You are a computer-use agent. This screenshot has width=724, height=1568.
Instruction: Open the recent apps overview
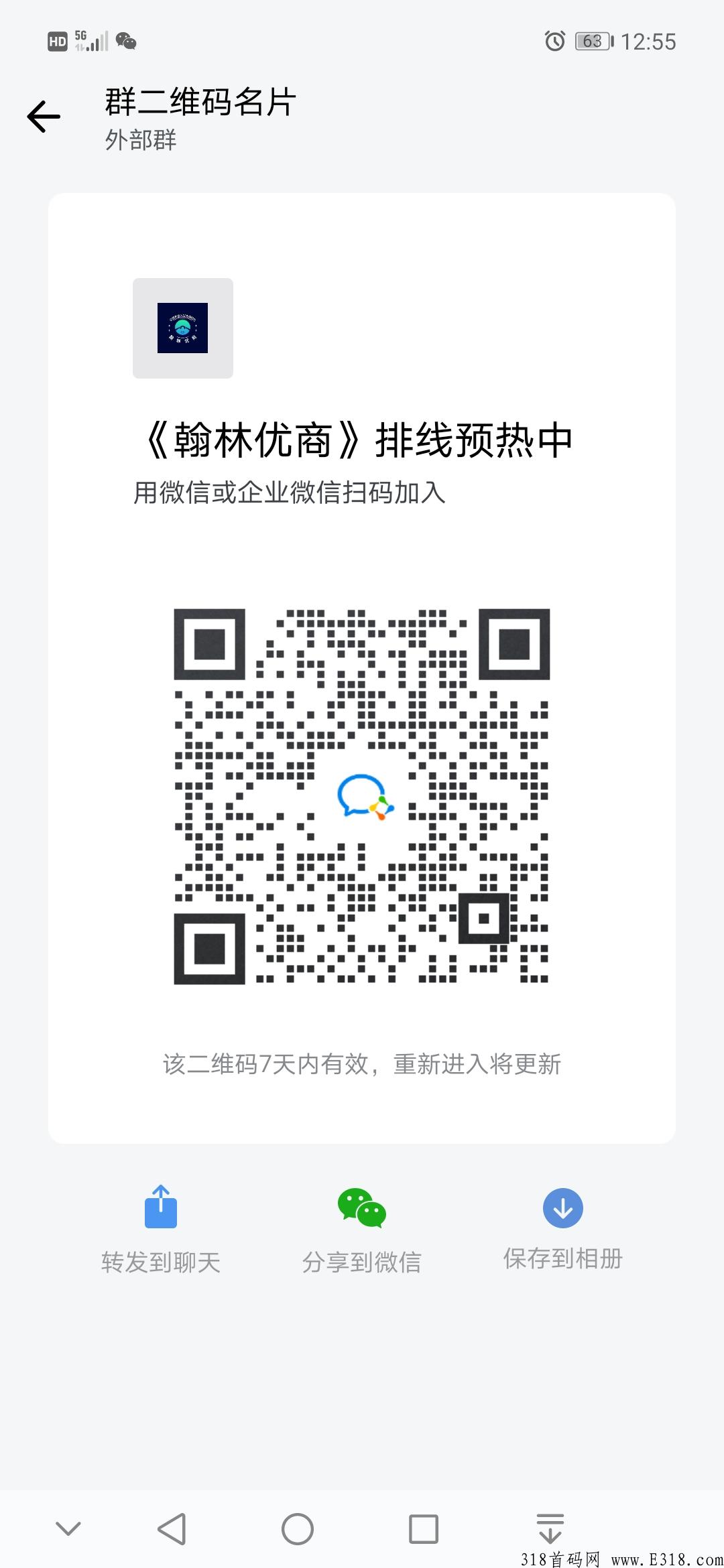click(x=424, y=1529)
